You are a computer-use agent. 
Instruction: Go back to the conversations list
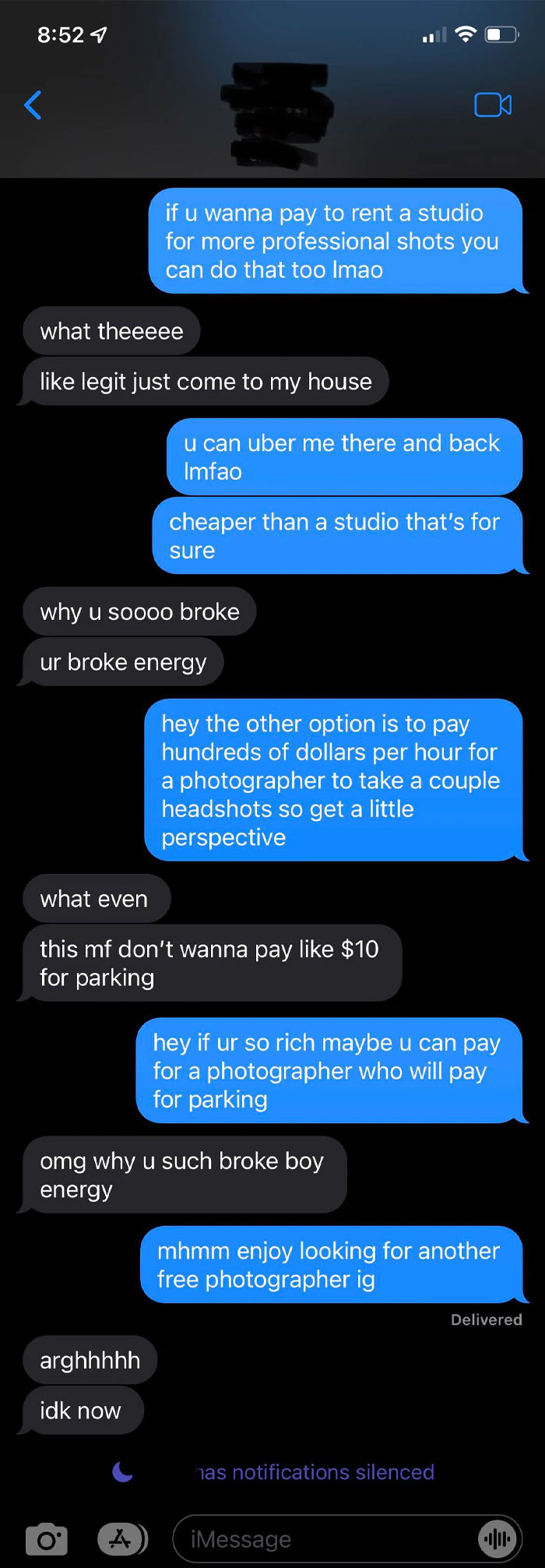tap(33, 105)
